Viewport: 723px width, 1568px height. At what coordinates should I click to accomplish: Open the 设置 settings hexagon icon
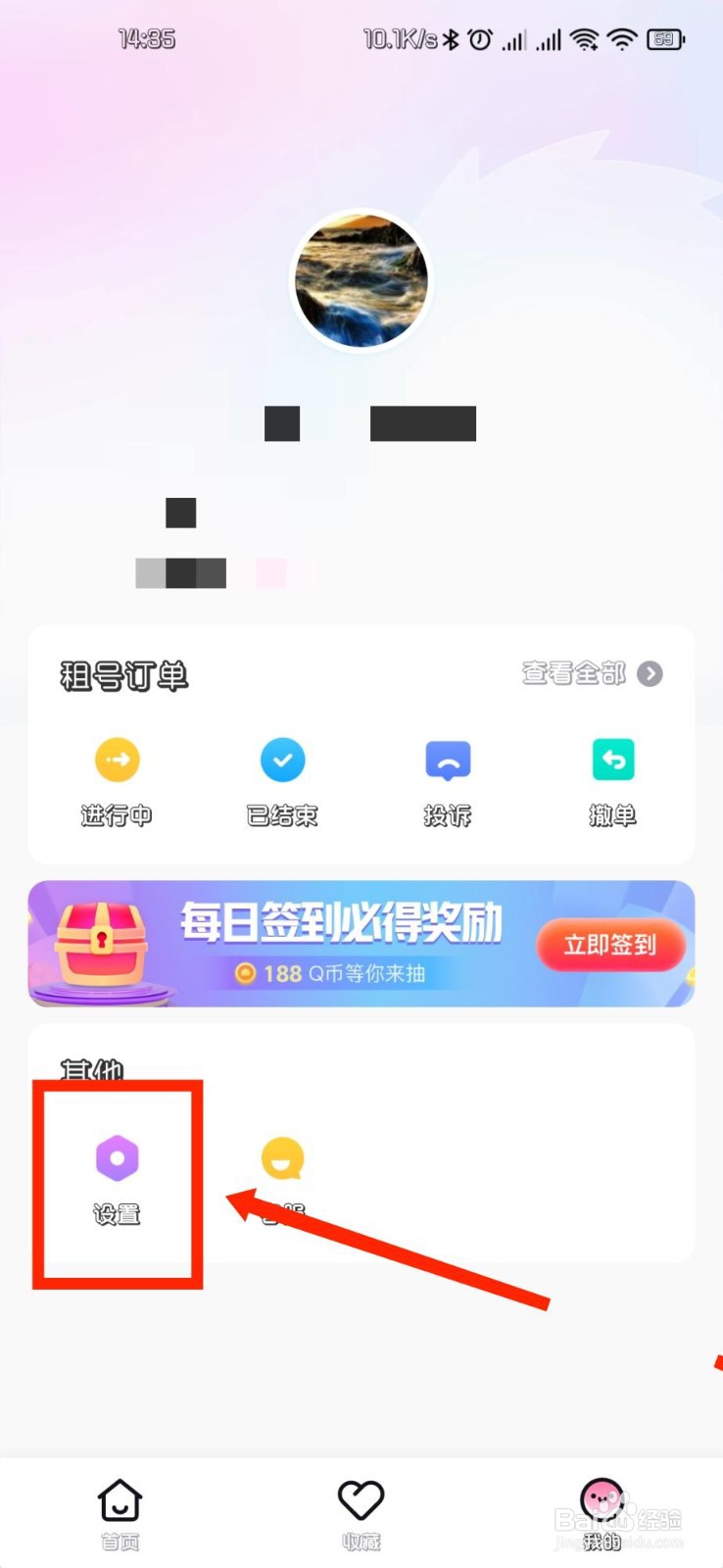tap(117, 1158)
